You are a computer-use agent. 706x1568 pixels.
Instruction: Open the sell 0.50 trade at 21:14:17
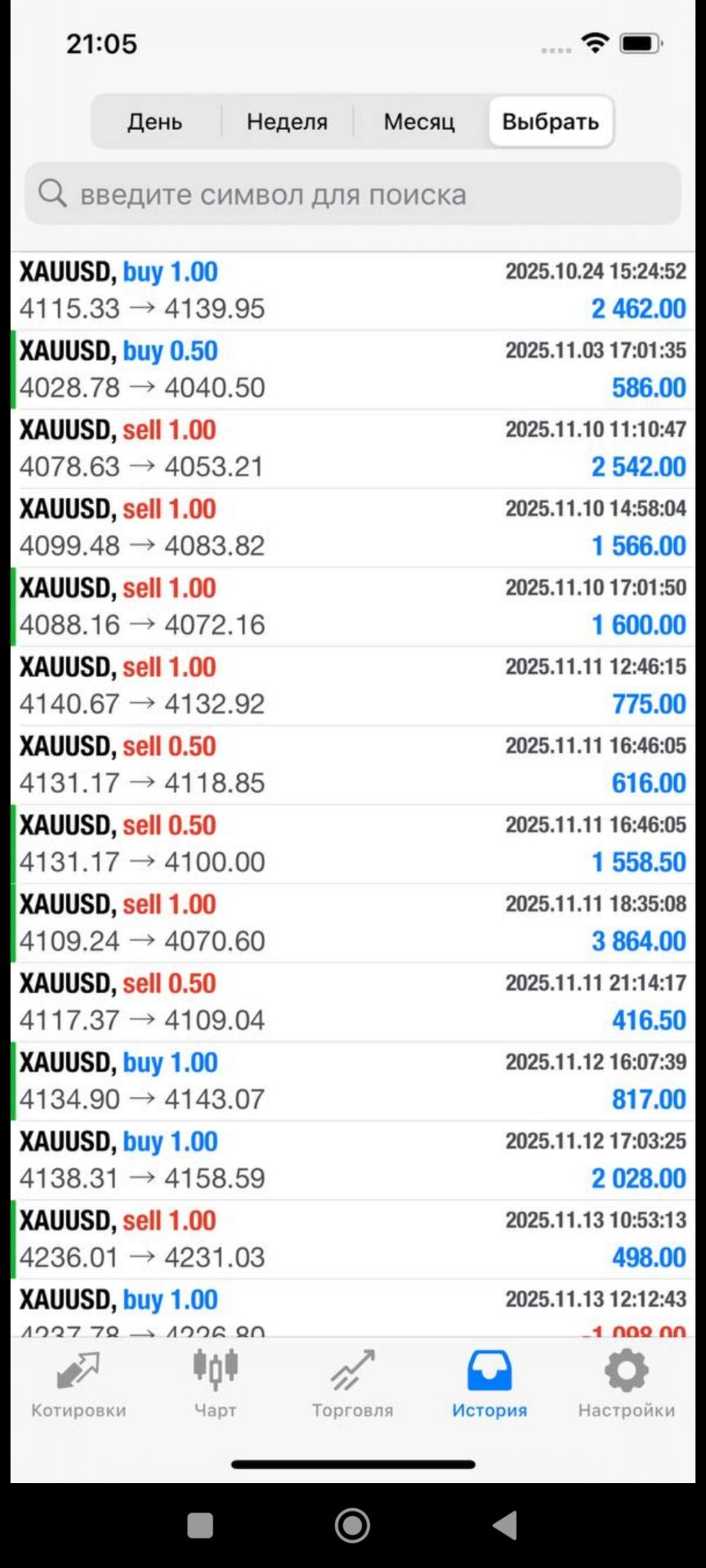tap(353, 1002)
